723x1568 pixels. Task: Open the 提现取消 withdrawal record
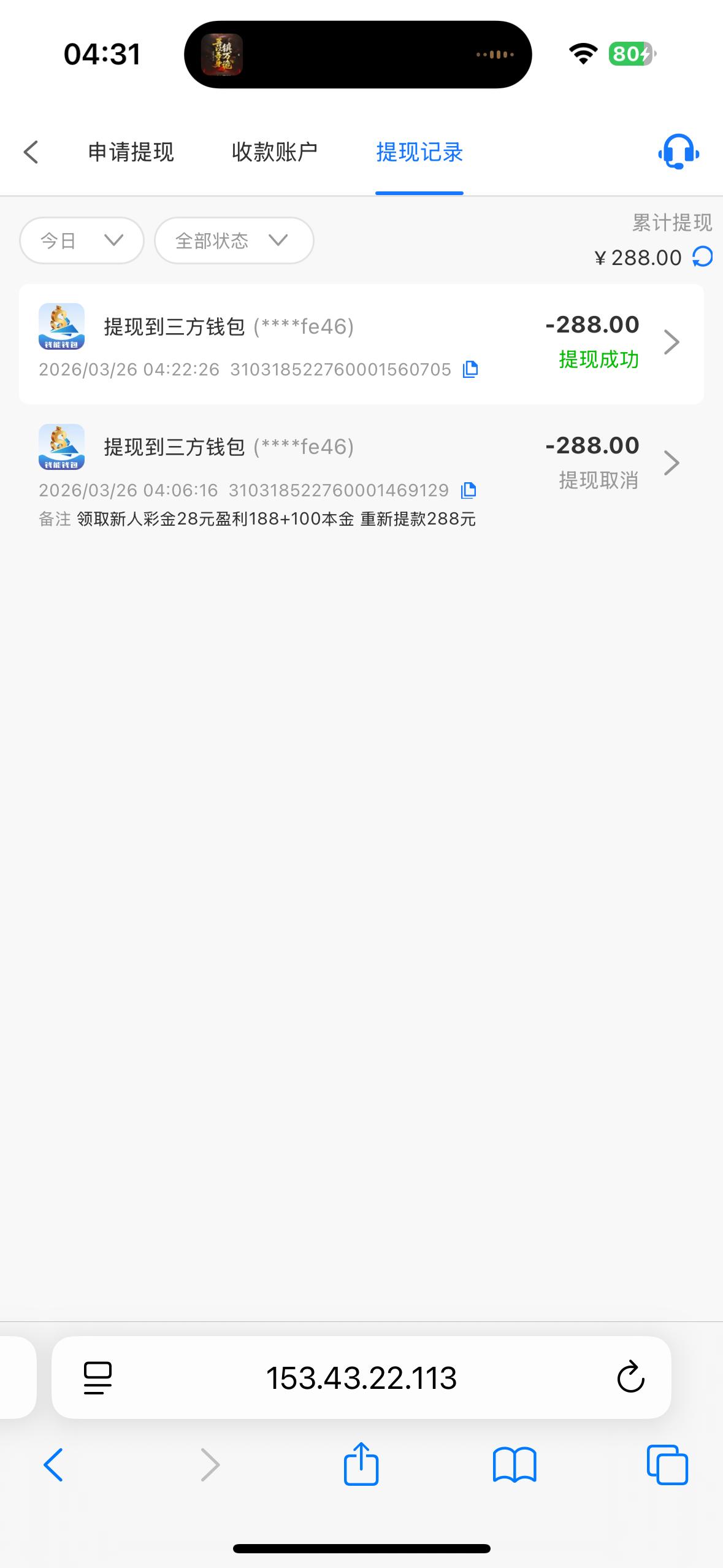click(361, 464)
